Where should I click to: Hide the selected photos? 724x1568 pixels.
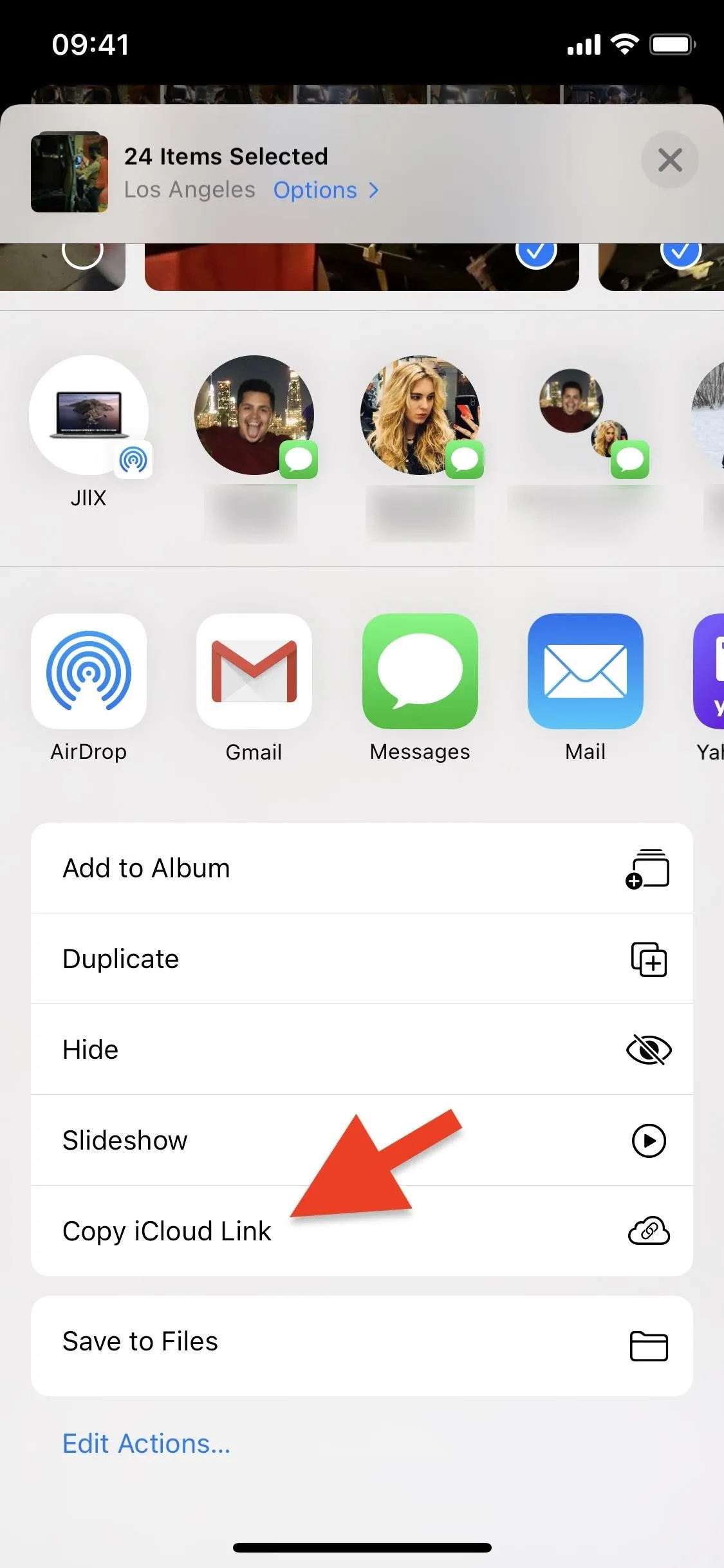point(362,1049)
